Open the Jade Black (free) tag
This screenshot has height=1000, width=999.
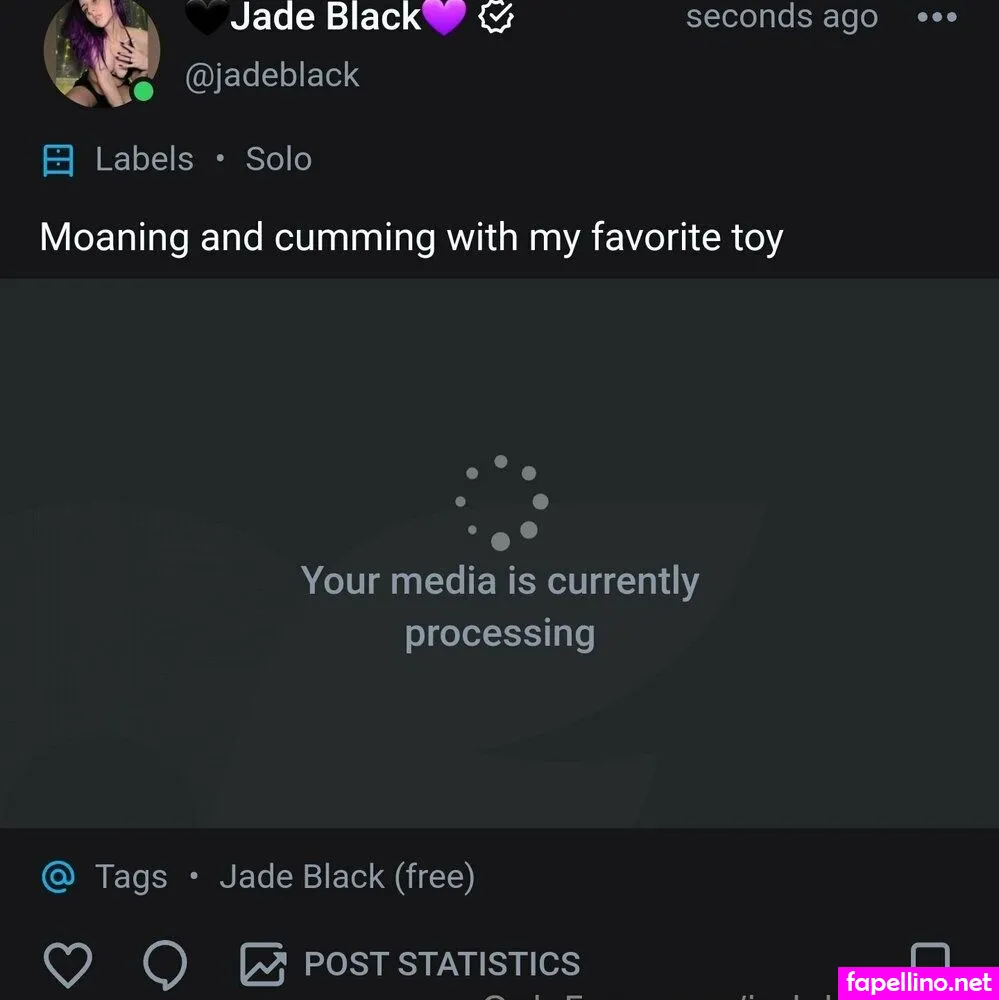tap(346, 877)
